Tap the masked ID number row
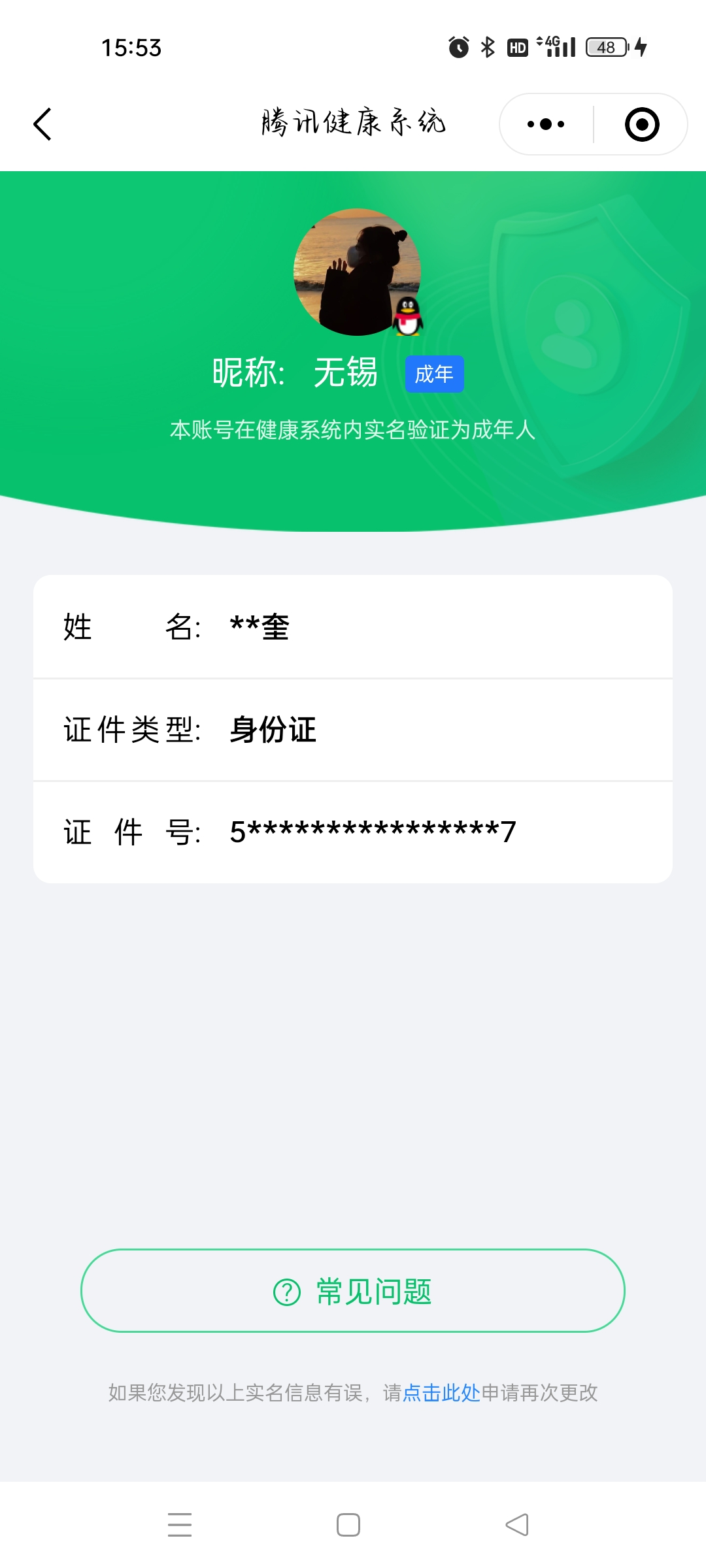The image size is (706, 1568). (x=353, y=831)
